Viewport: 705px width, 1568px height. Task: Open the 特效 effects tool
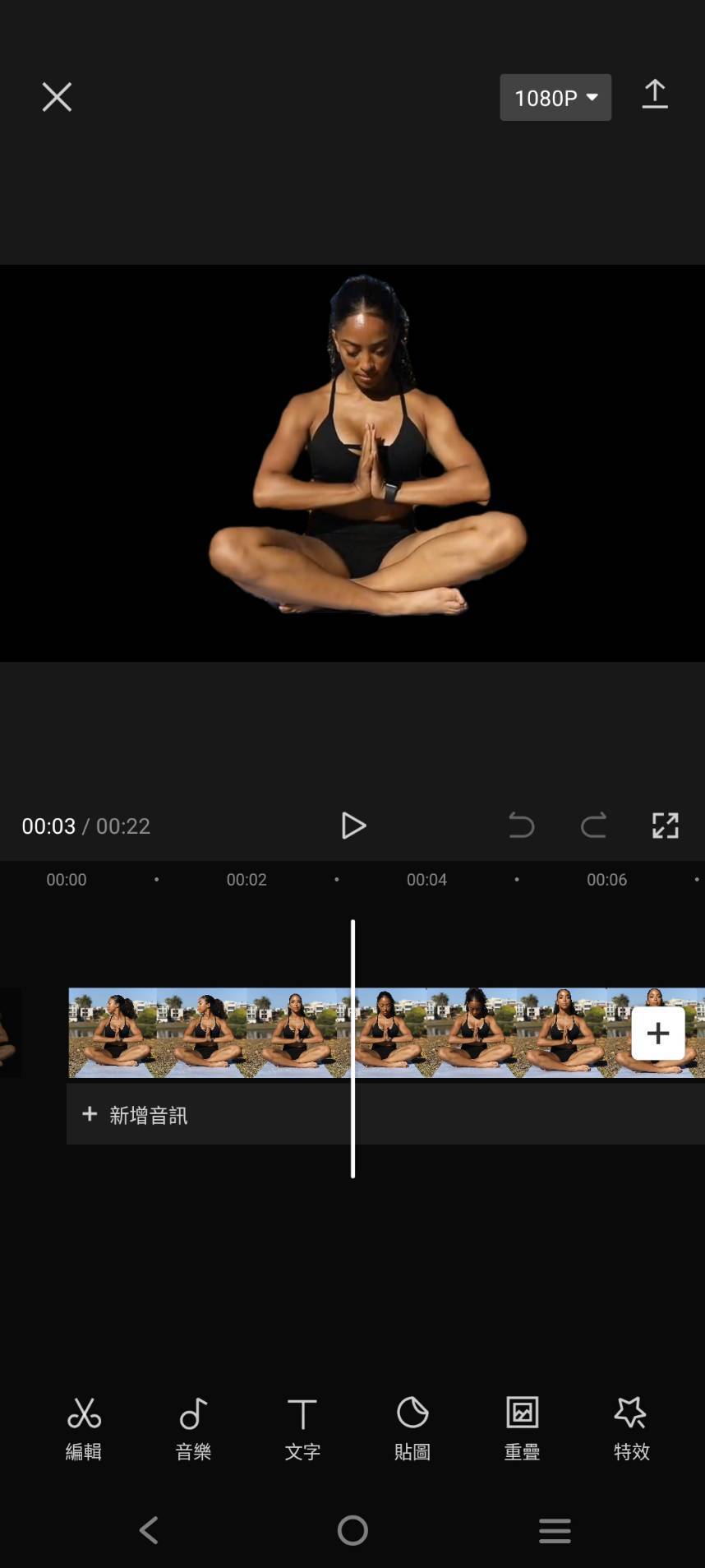pos(631,1428)
